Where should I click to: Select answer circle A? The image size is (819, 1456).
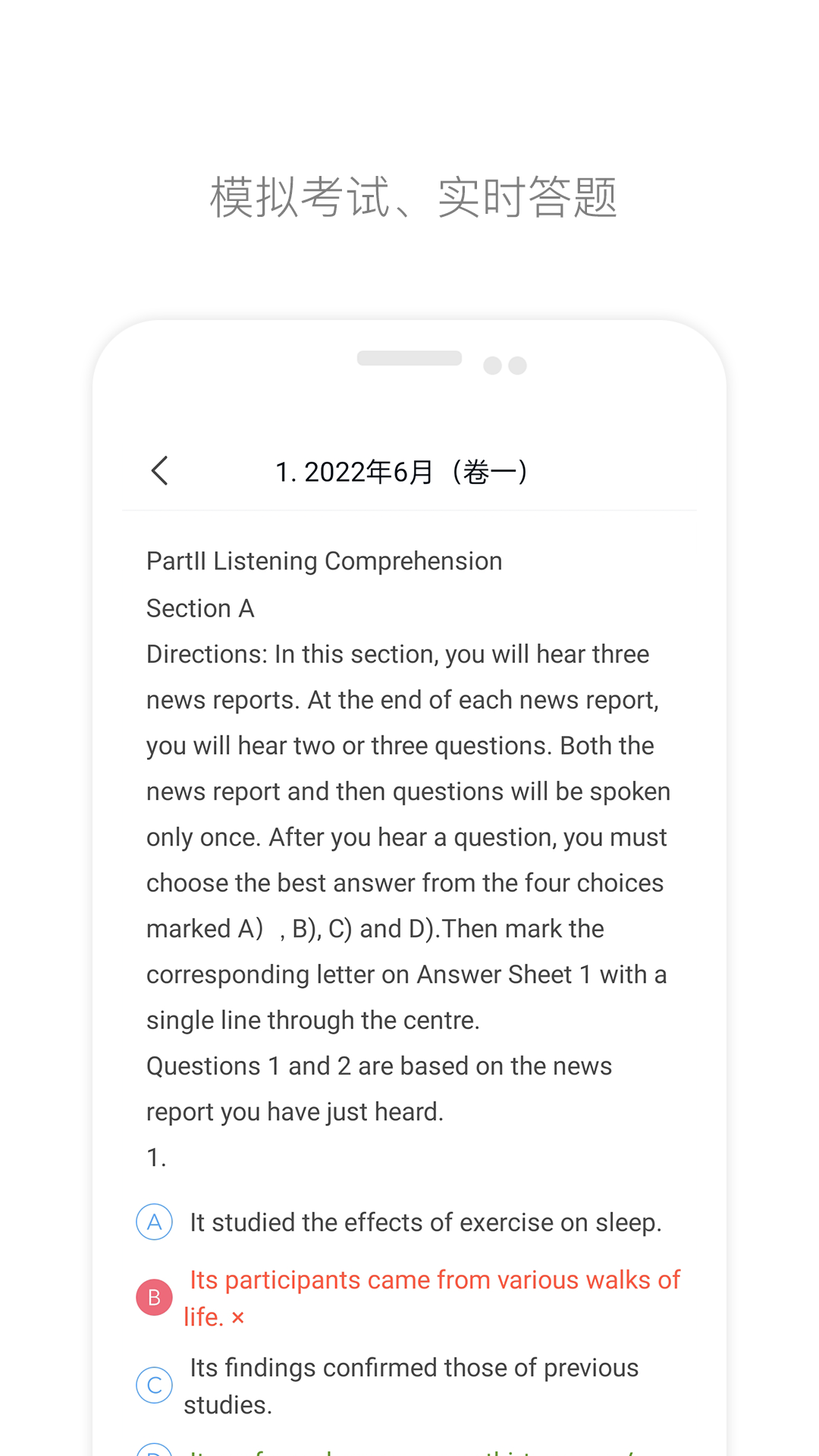click(x=154, y=1222)
